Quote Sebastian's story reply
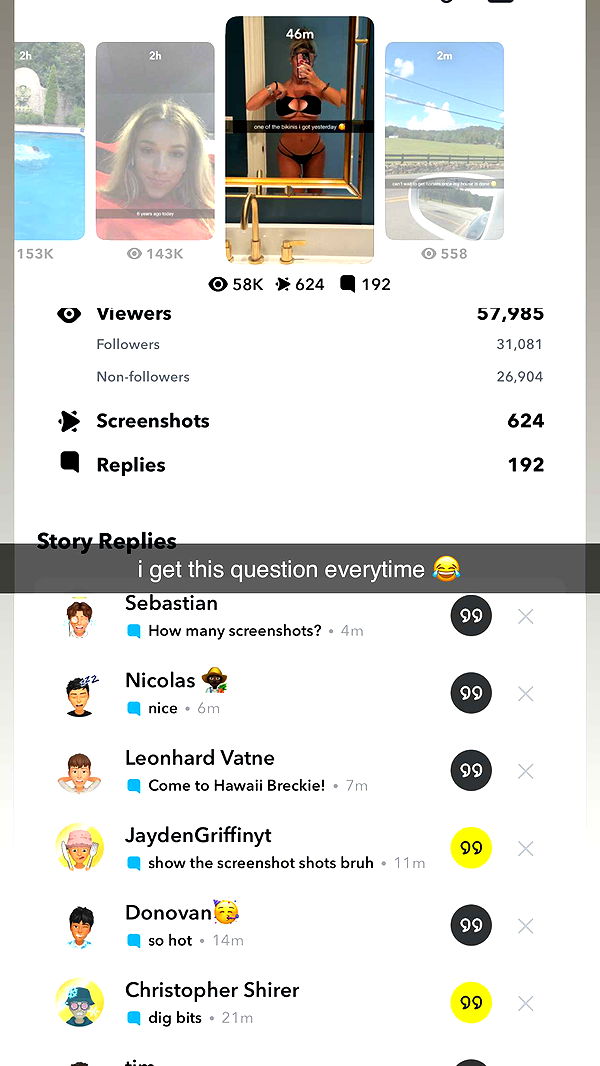The height and width of the screenshot is (1066, 600). pos(471,616)
